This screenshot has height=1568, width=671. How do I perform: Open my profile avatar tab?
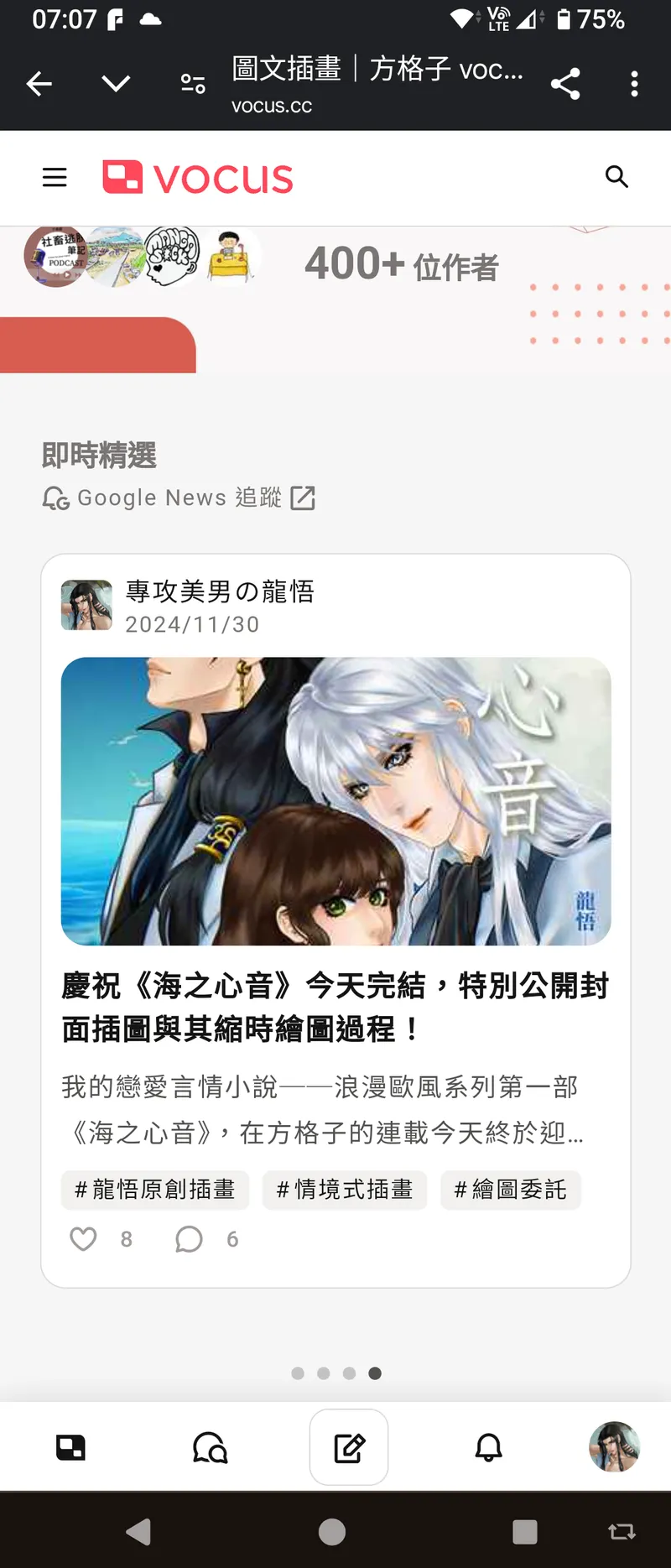(x=614, y=1447)
